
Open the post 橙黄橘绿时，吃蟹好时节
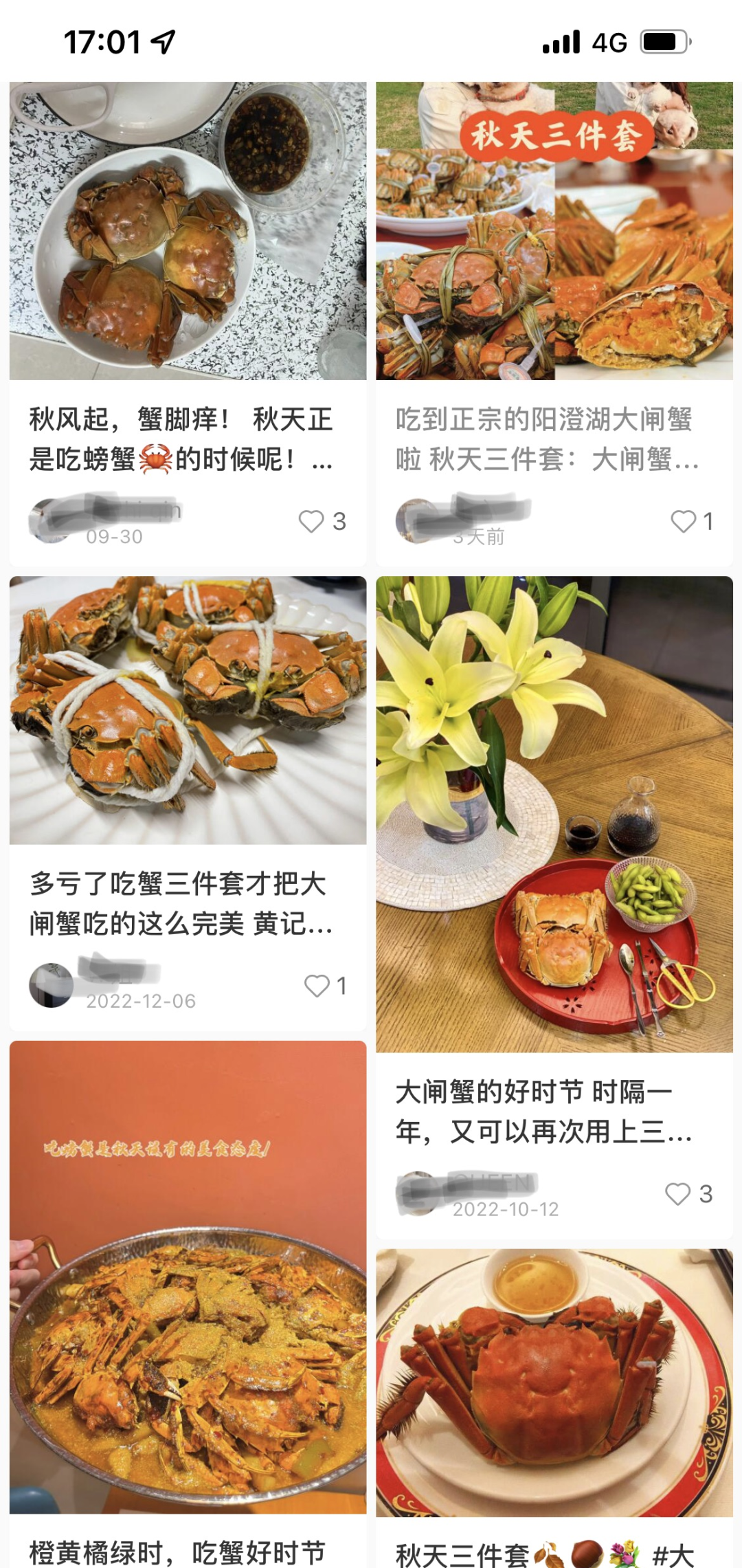tap(188, 1279)
